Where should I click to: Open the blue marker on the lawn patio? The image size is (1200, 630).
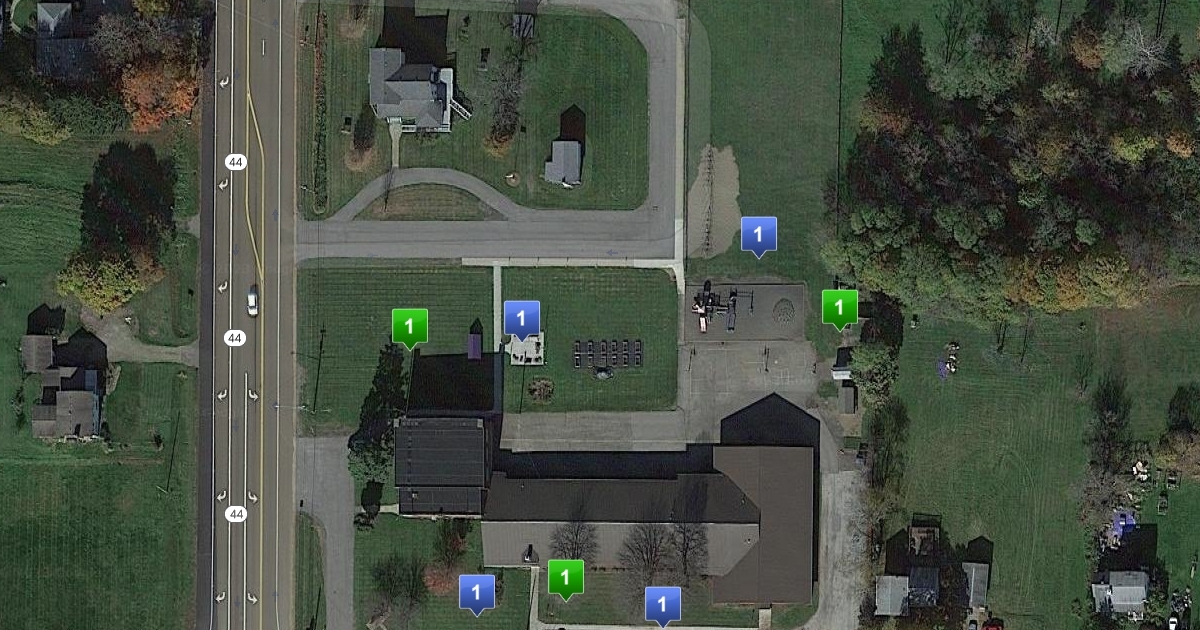pos(521,318)
